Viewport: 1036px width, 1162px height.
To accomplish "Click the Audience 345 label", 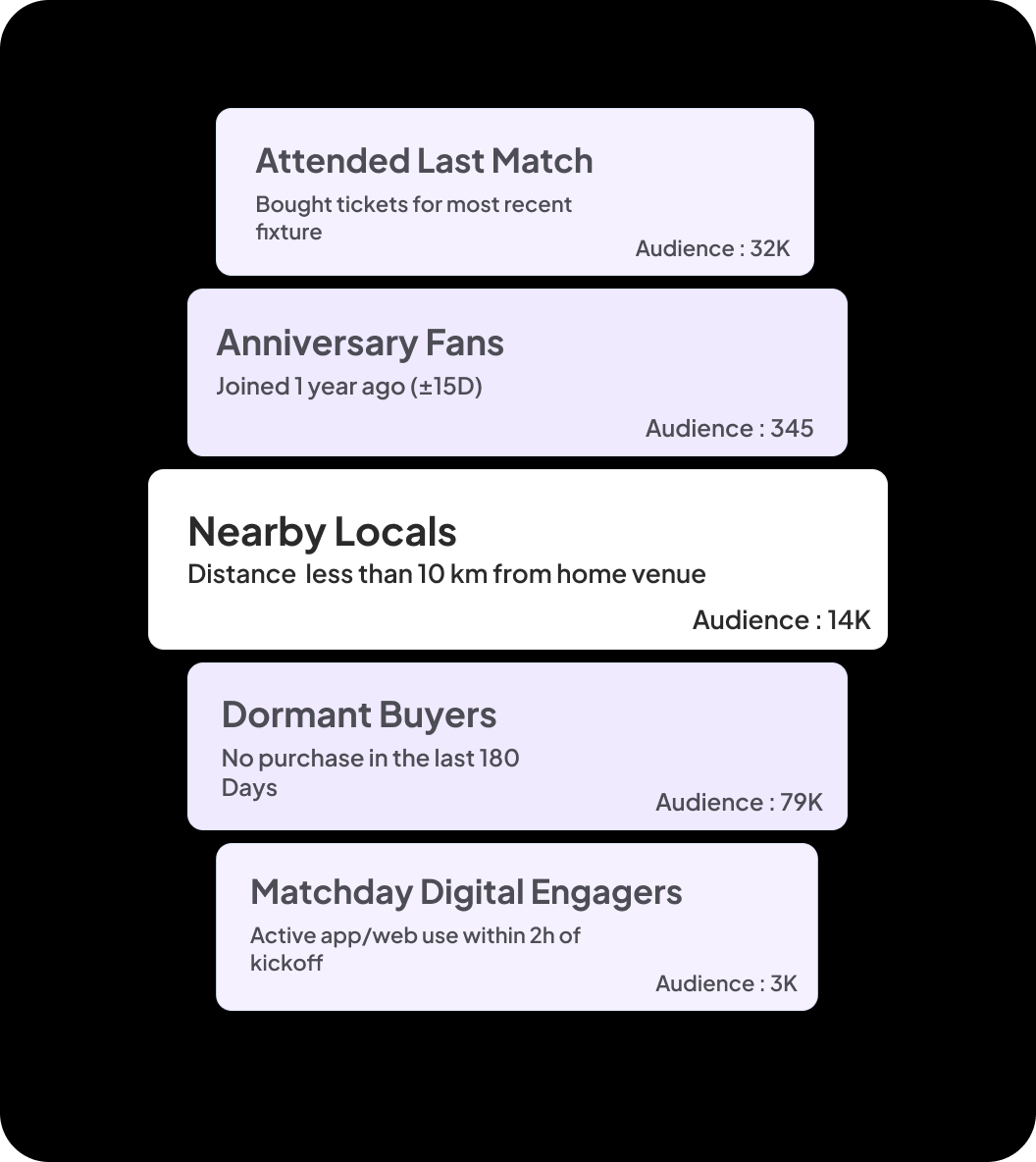I will (x=729, y=428).
